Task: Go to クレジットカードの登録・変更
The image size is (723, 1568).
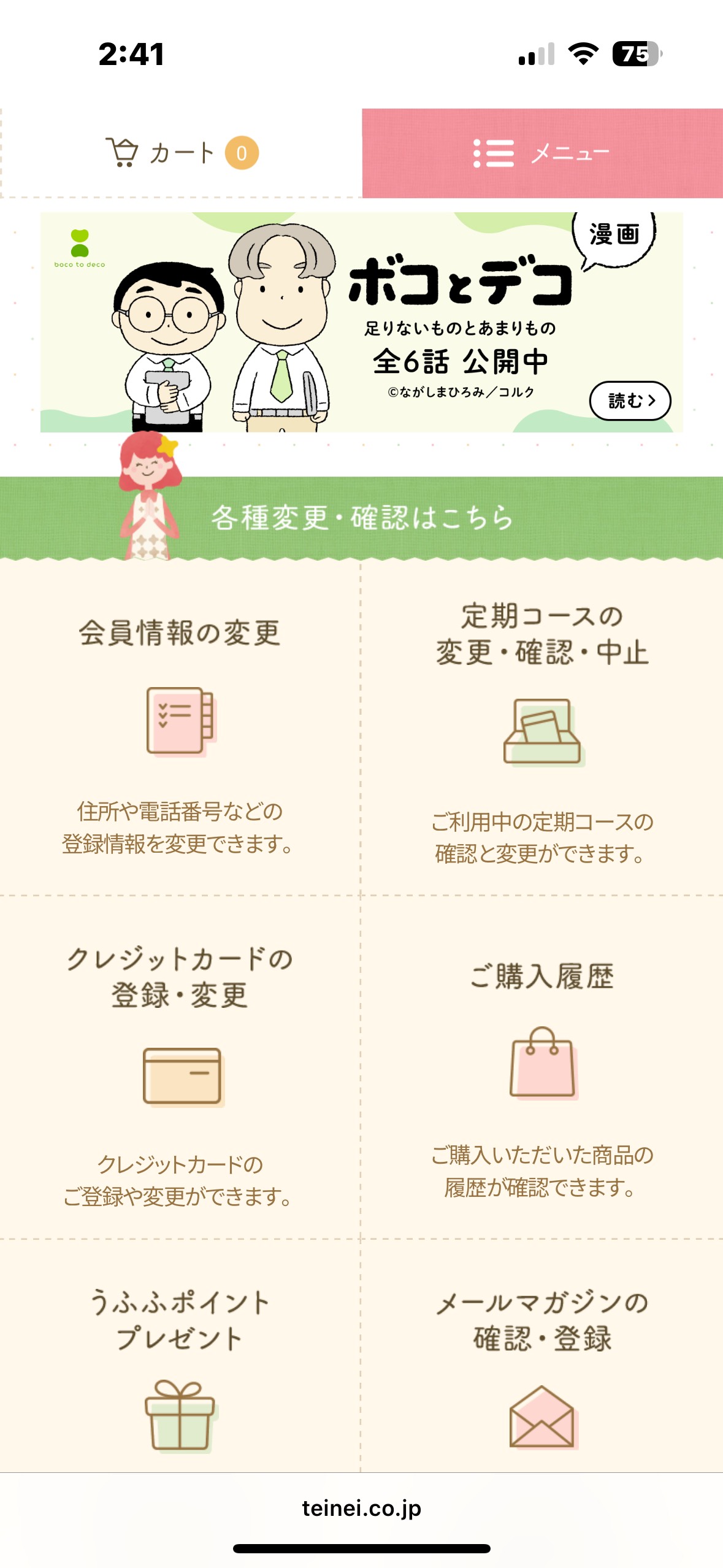Action: pyautogui.click(x=179, y=1067)
